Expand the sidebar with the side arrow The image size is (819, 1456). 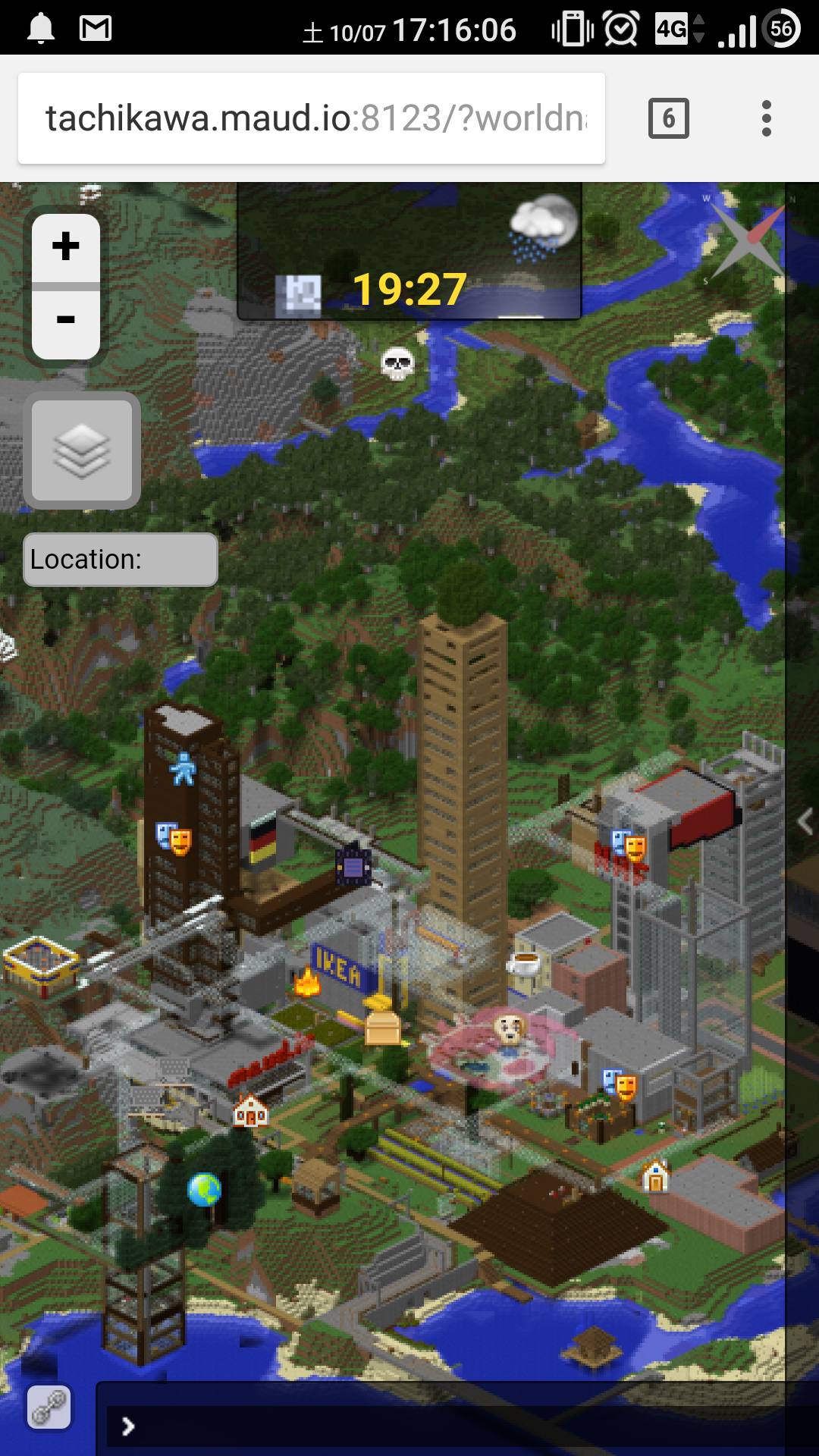tap(805, 821)
